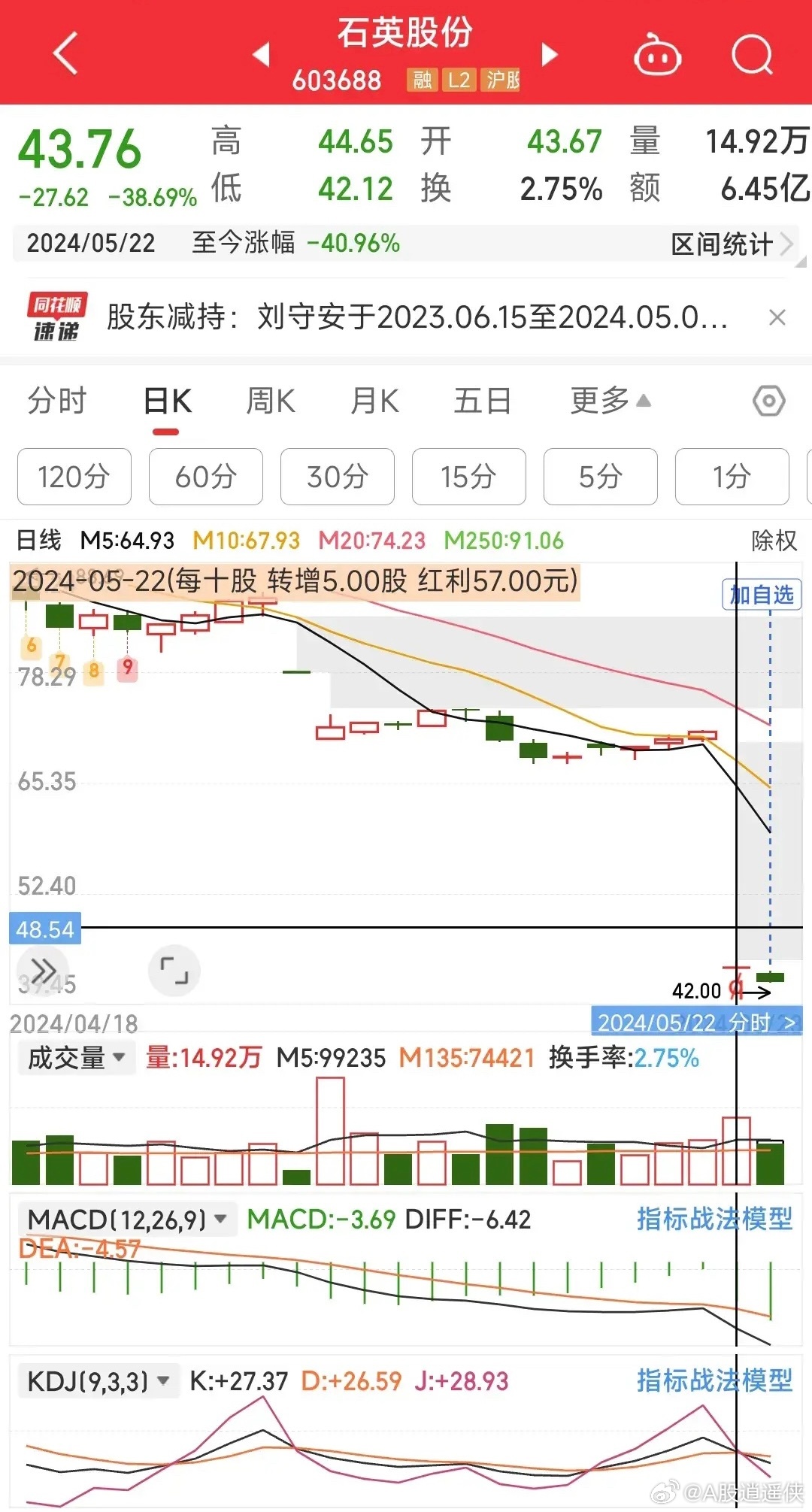Image resolution: width=812 pixels, height=1512 pixels.
Task: Open chart settings hexagon icon
Action: (x=768, y=401)
